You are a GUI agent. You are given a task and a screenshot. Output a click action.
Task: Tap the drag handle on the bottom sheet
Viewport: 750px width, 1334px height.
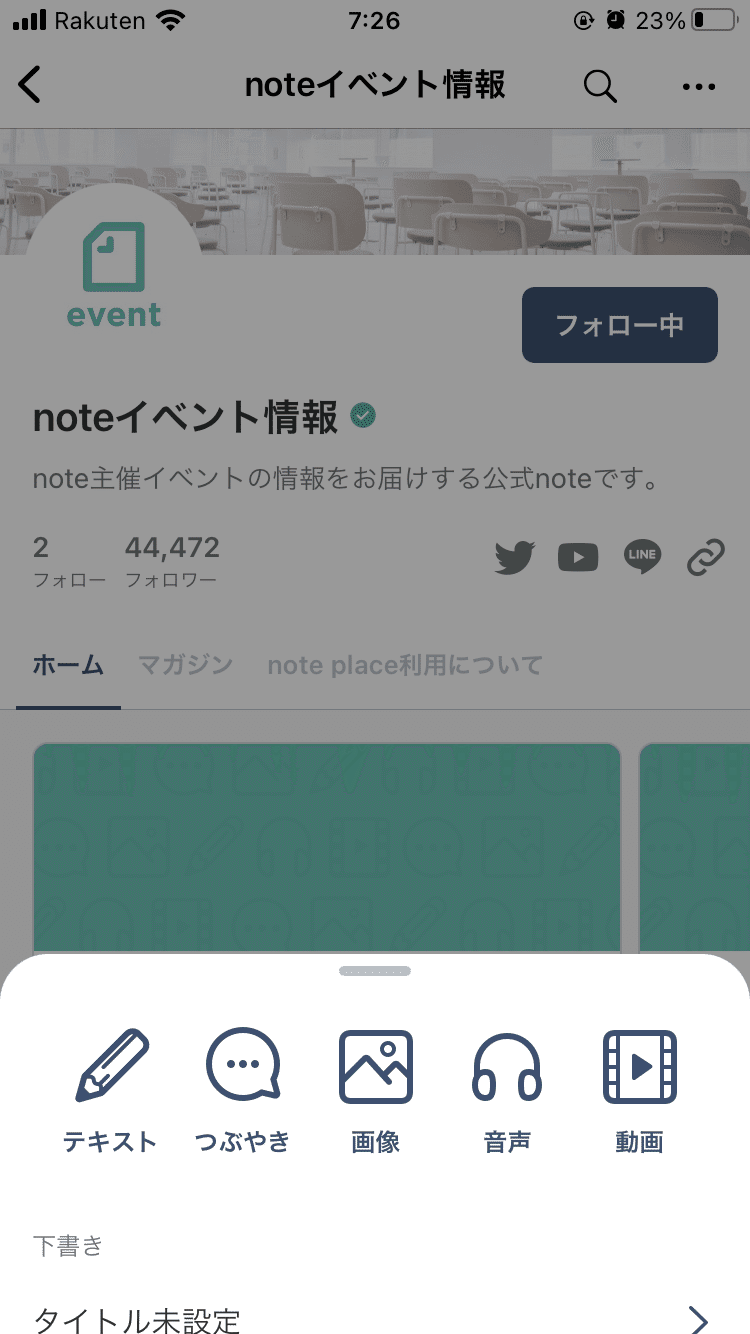(x=375, y=970)
